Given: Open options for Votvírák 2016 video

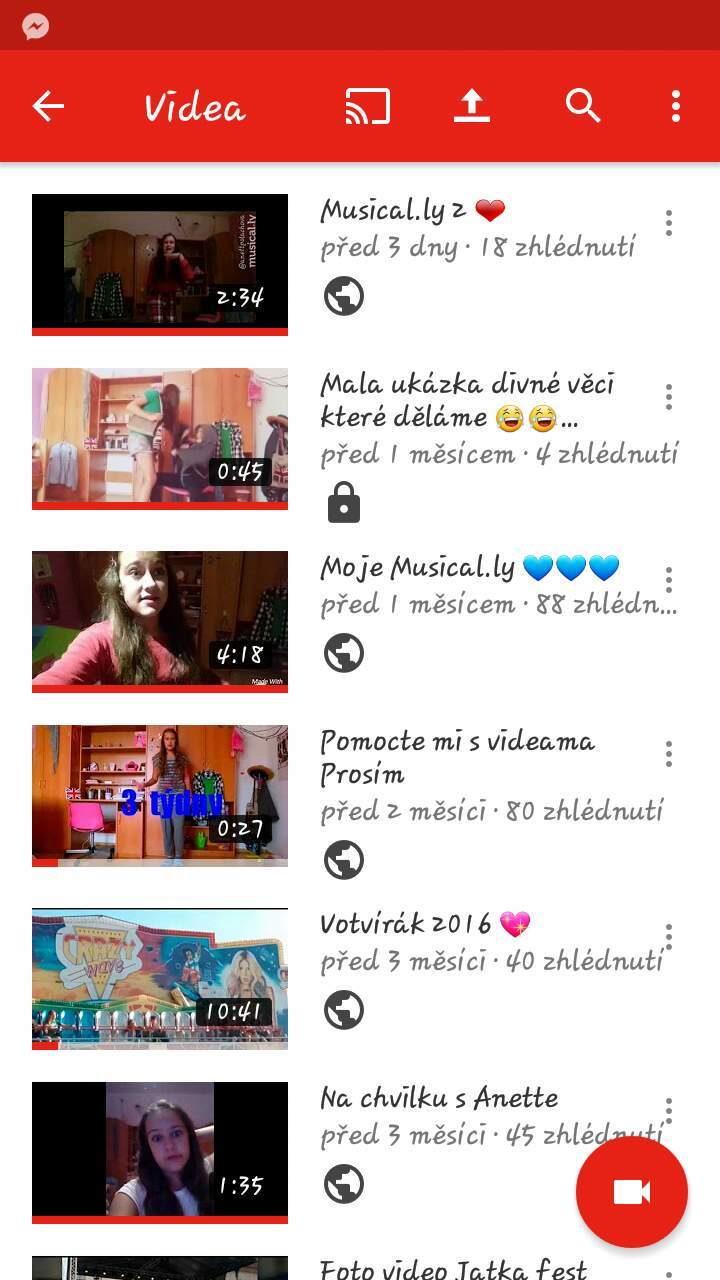Looking at the screenshot, I should (x=668, y=937).
